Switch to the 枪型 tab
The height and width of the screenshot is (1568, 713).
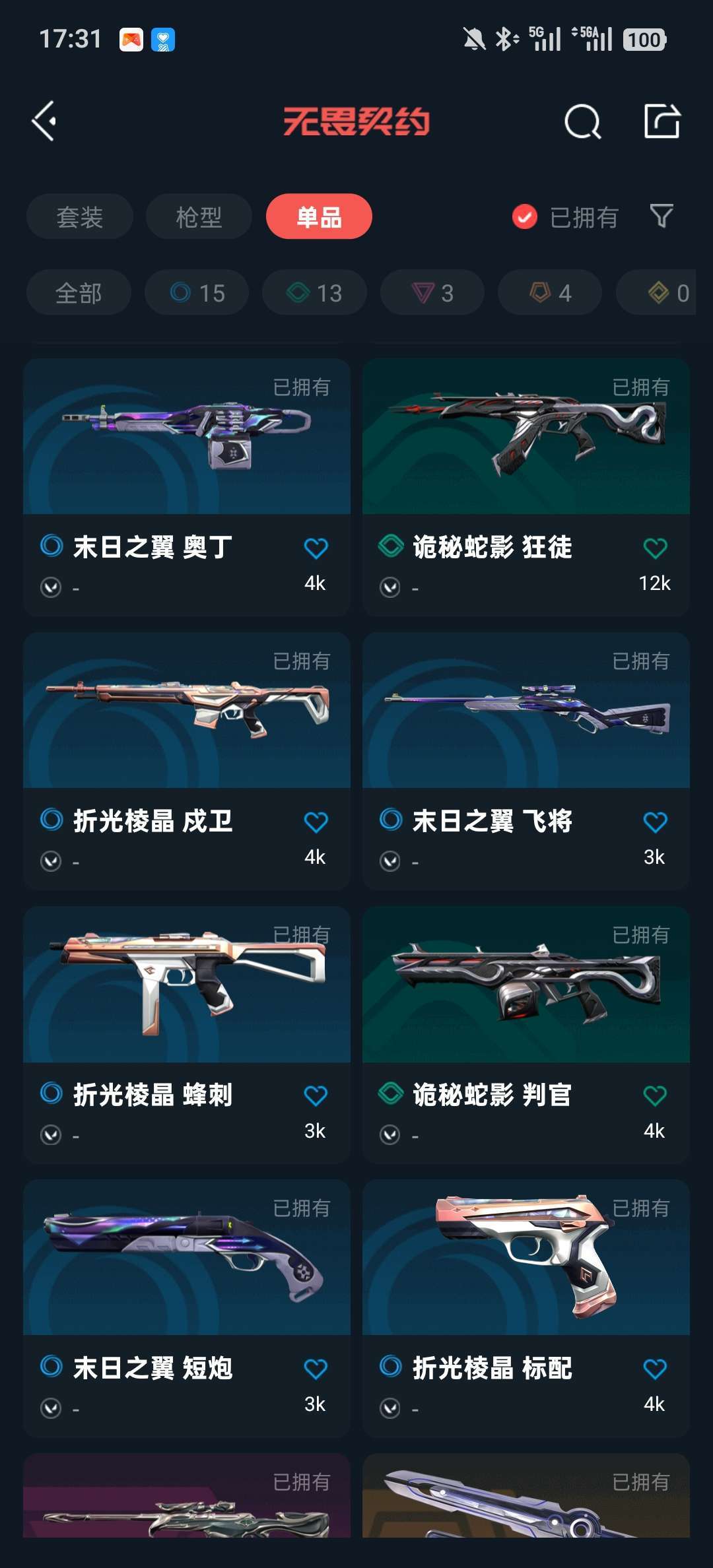[199, 216]
